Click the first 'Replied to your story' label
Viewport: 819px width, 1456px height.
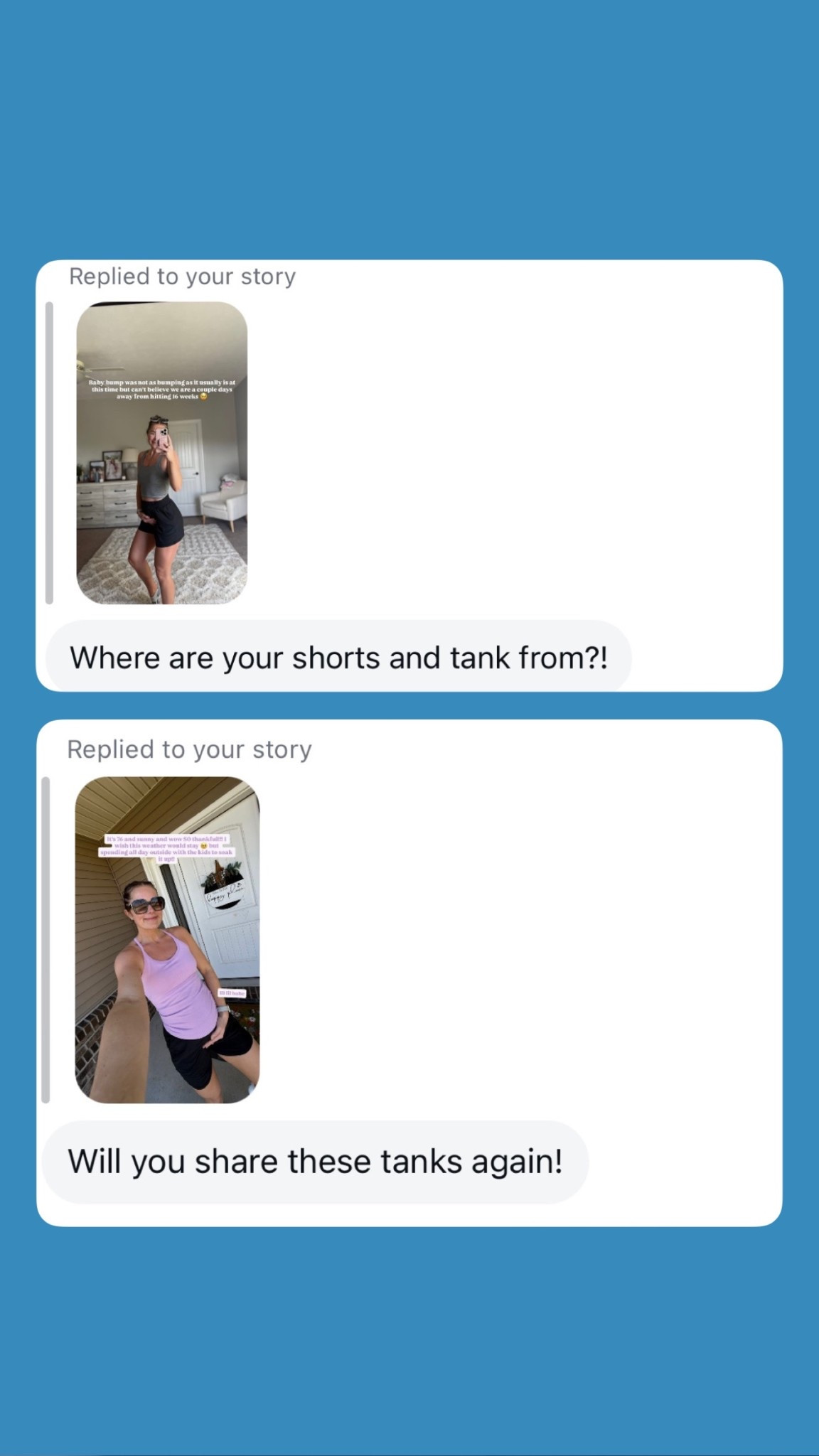[x=181, y=276]
